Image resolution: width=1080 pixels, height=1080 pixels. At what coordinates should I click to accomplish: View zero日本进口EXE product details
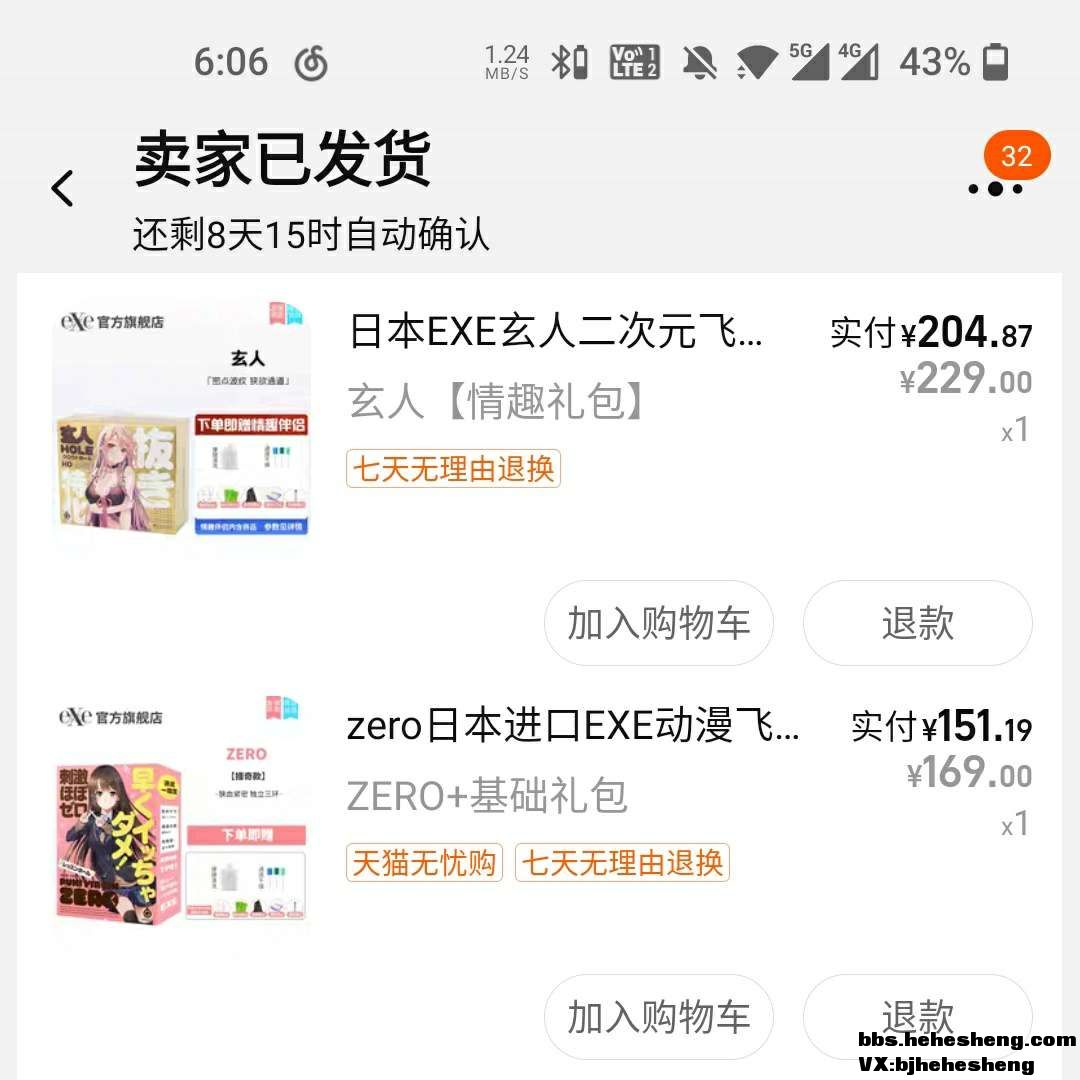point(572,726)
